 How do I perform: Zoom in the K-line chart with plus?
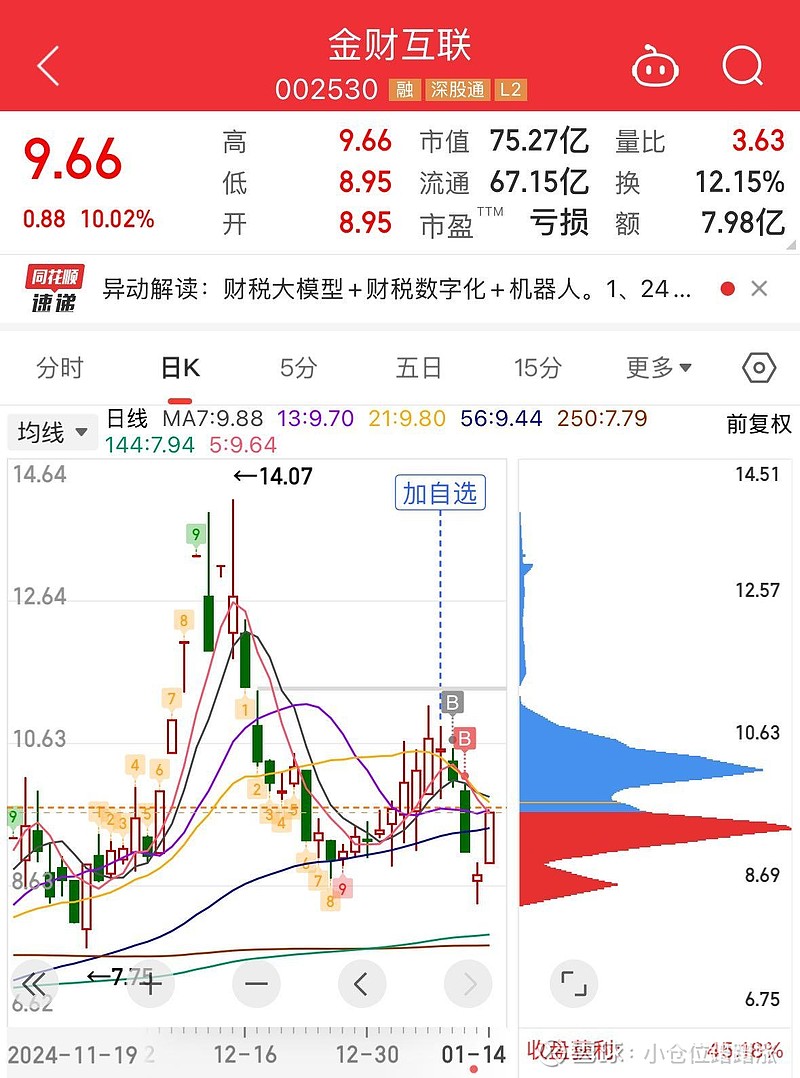click(150, 984)
